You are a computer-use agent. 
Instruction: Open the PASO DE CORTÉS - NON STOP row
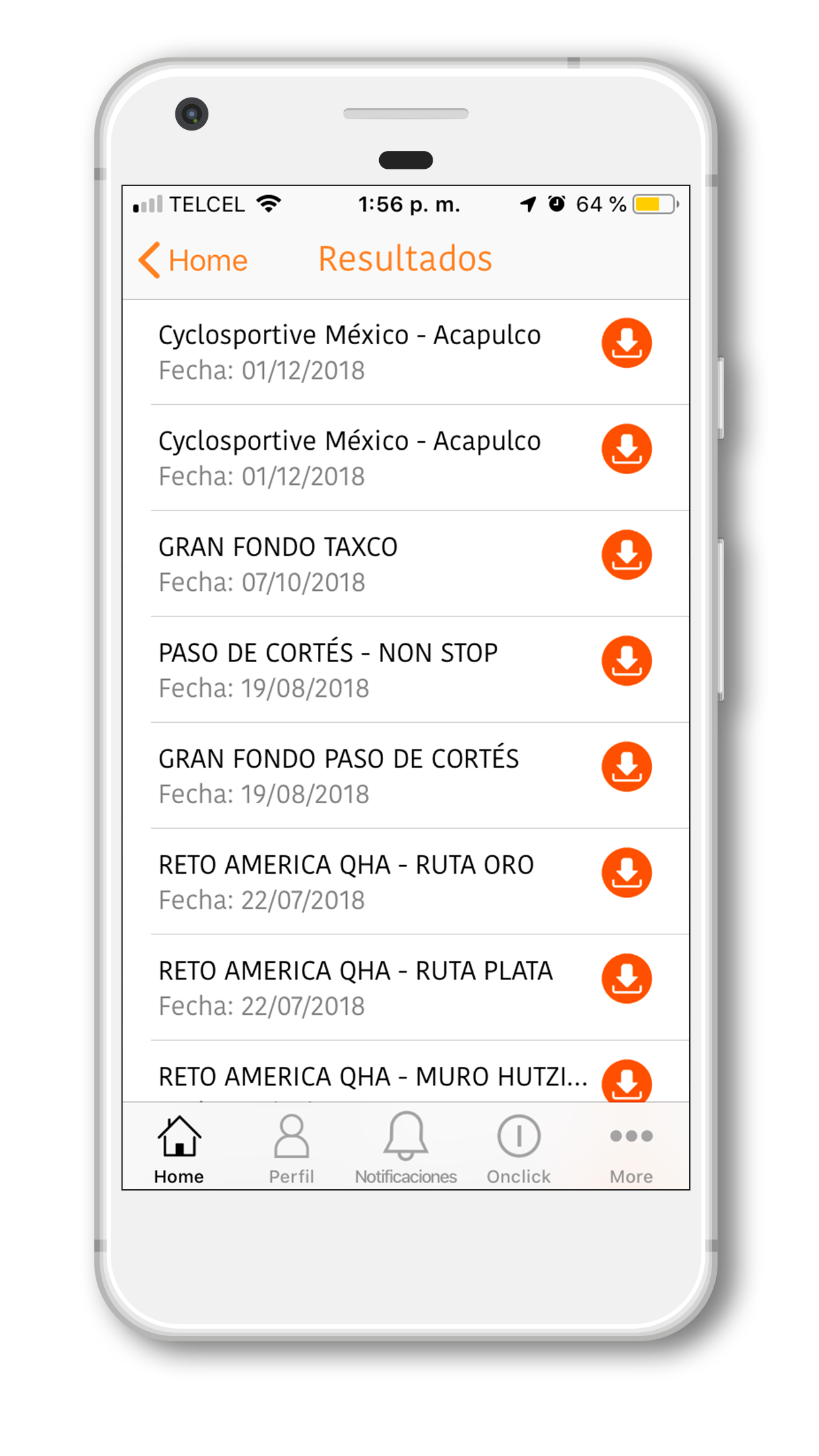[x=406, y=670]
